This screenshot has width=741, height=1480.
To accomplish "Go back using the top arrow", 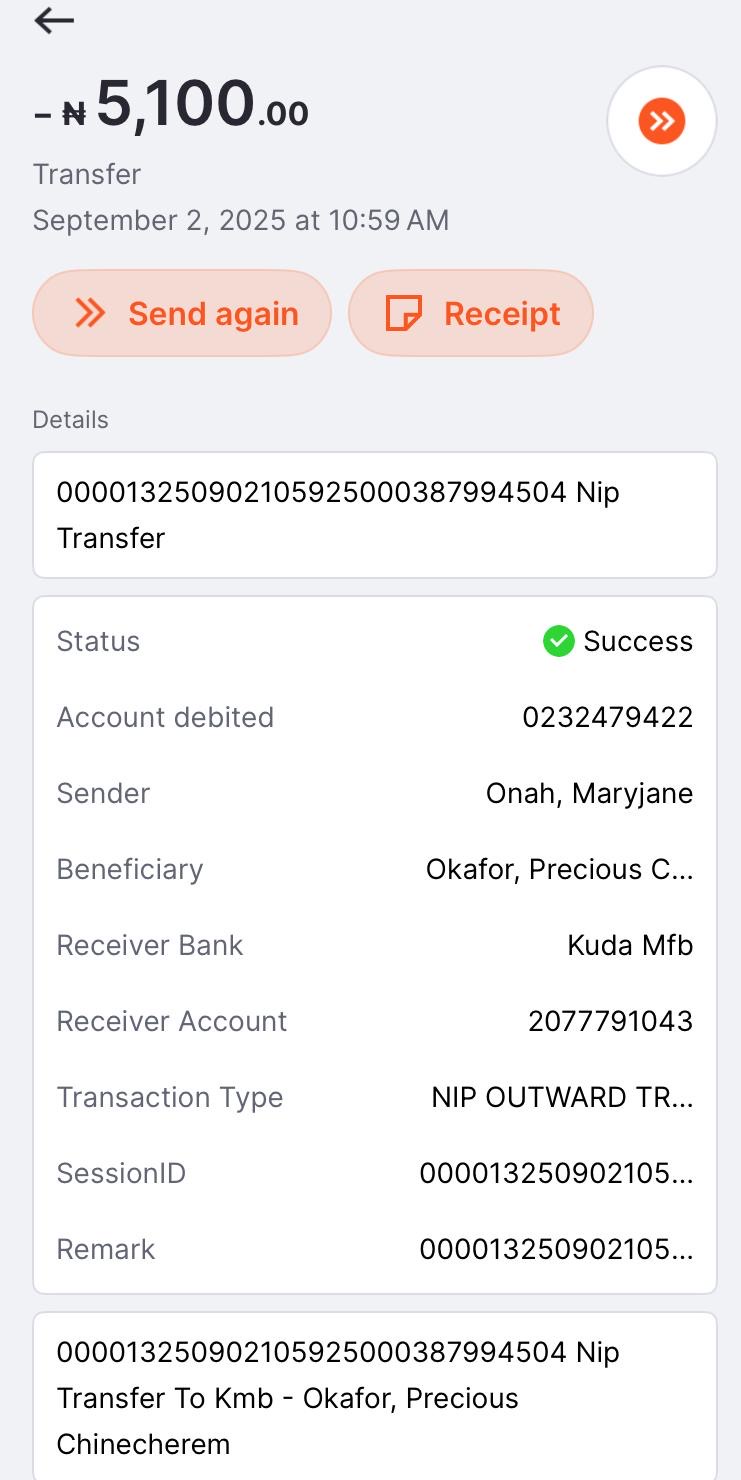I will (x=54, y=20).
